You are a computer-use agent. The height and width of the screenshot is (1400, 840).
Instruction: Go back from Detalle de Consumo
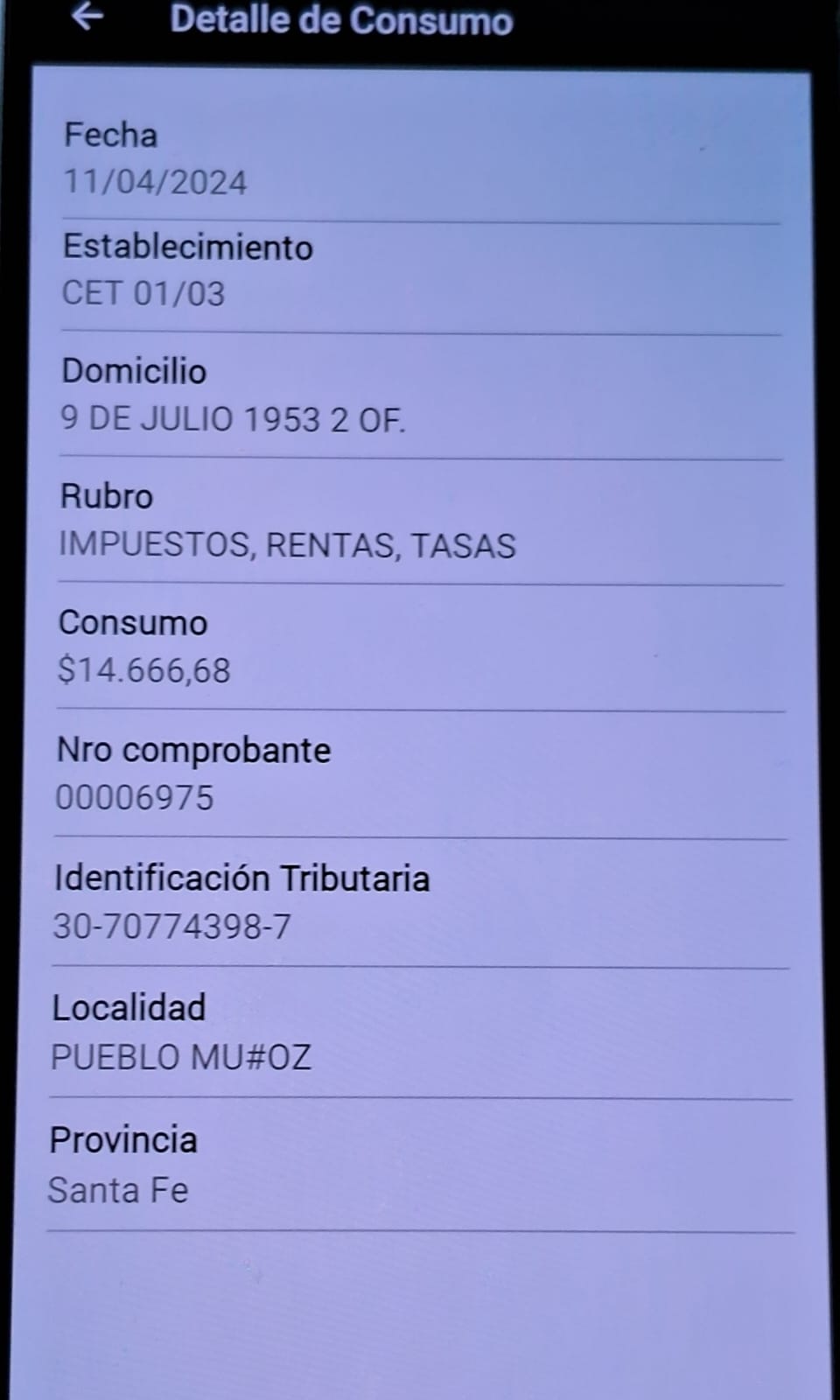point(87,16)
